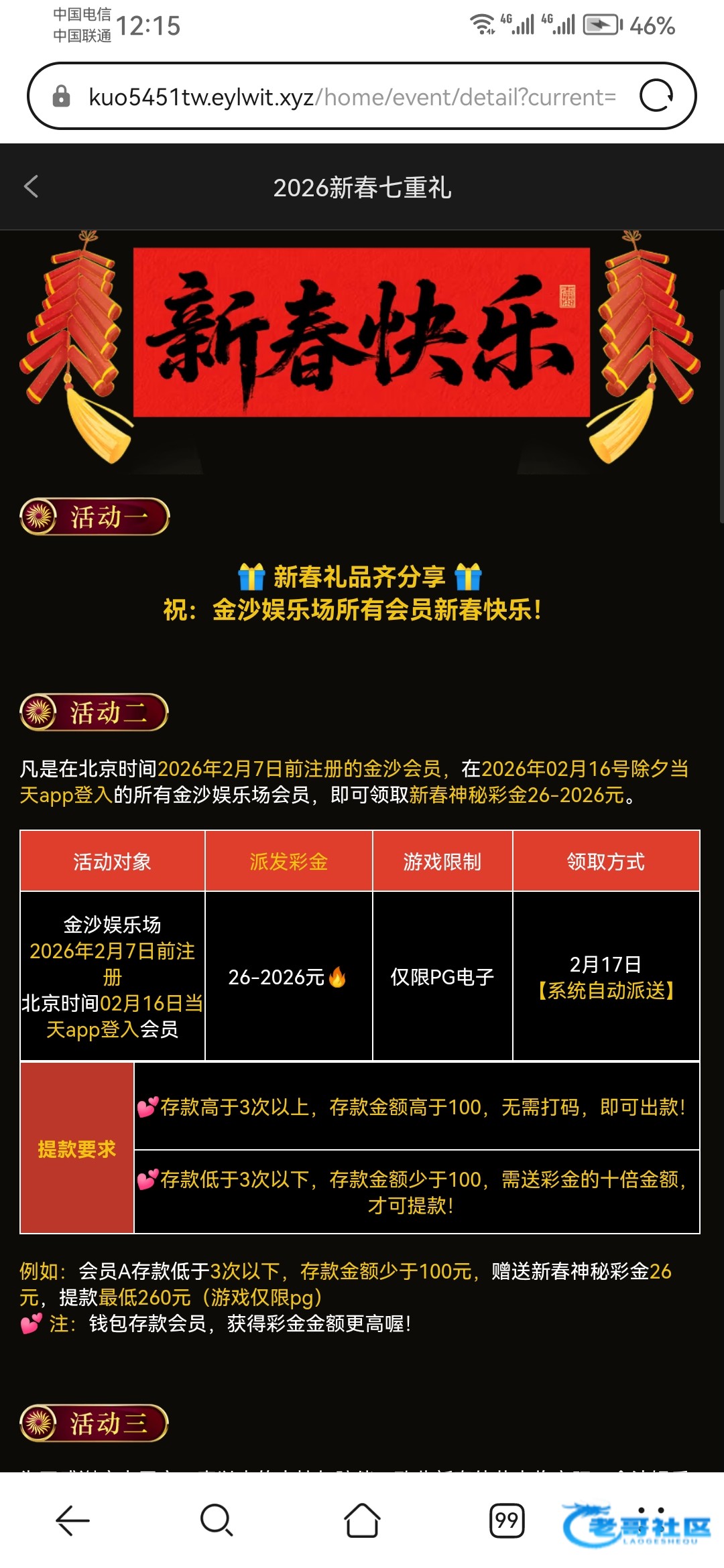Open the browser search icon
This screenshot has width=724, height=1568.
217,1520
